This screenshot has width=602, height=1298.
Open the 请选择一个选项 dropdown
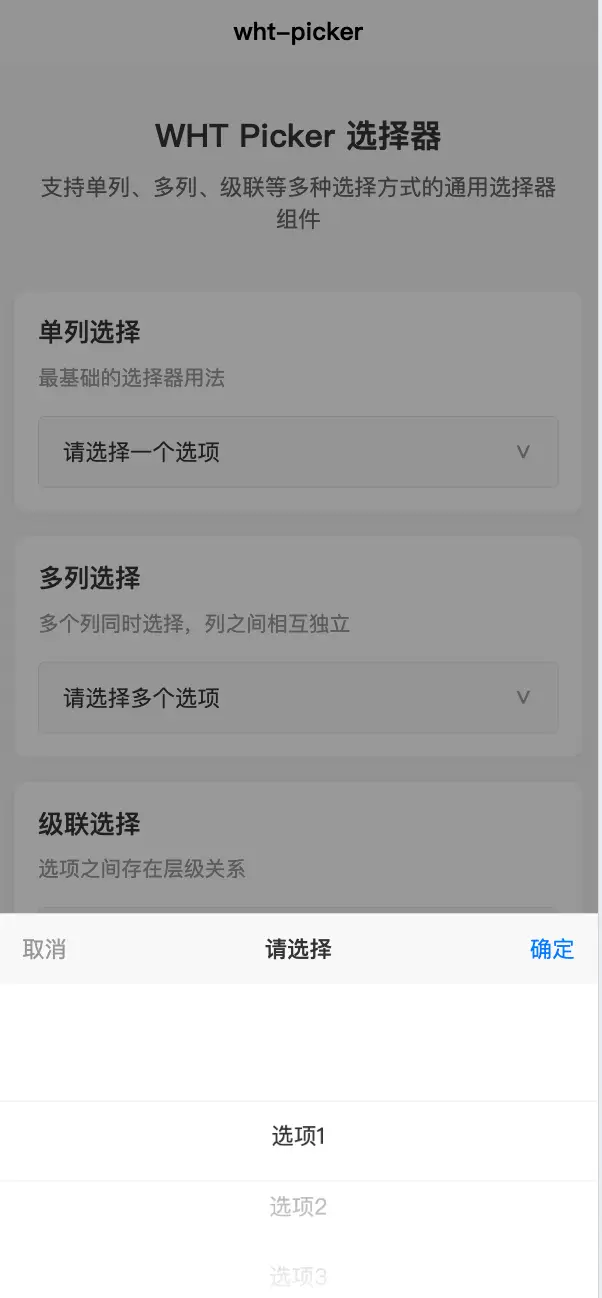point(297,452)
